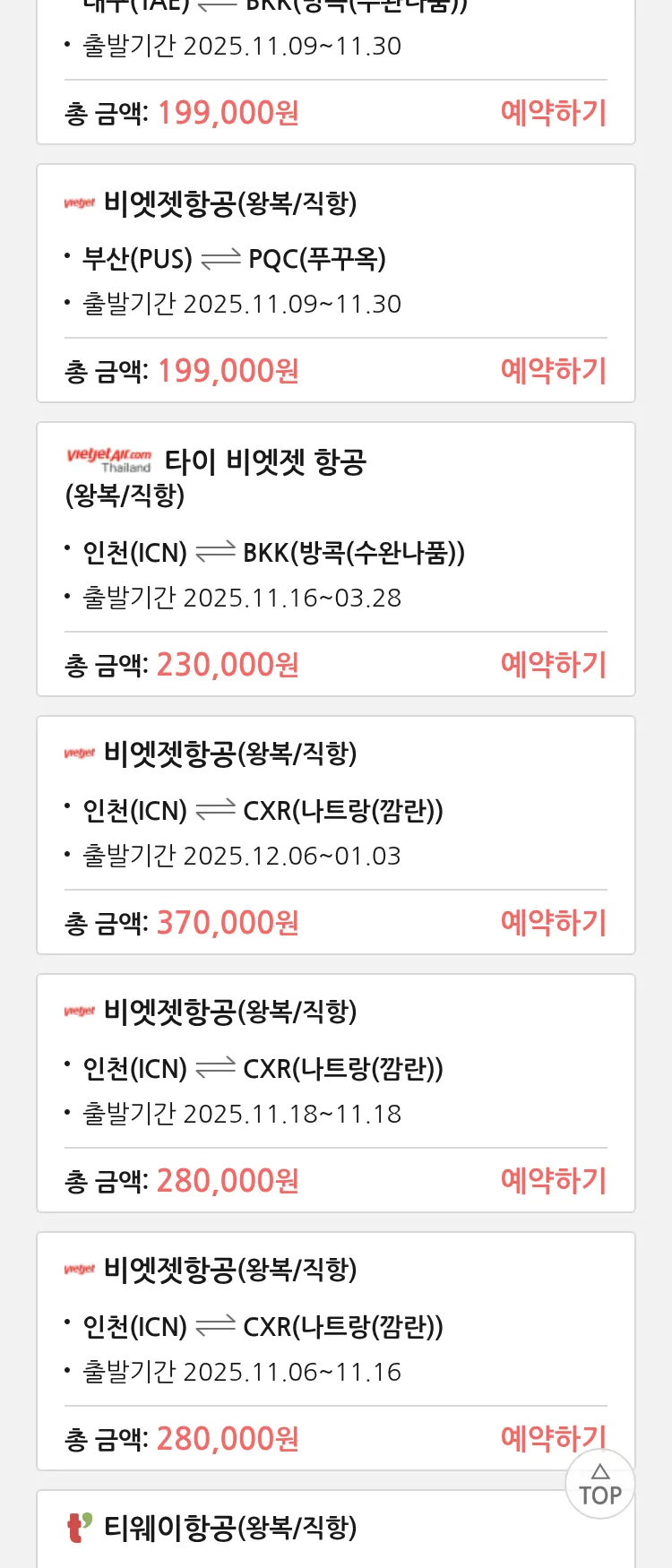Screen dimensions: 672x1568
Task: Reserve the 인천–CXR 370,000원 flight via 예약하기
Action: click(x=553, y=923)
